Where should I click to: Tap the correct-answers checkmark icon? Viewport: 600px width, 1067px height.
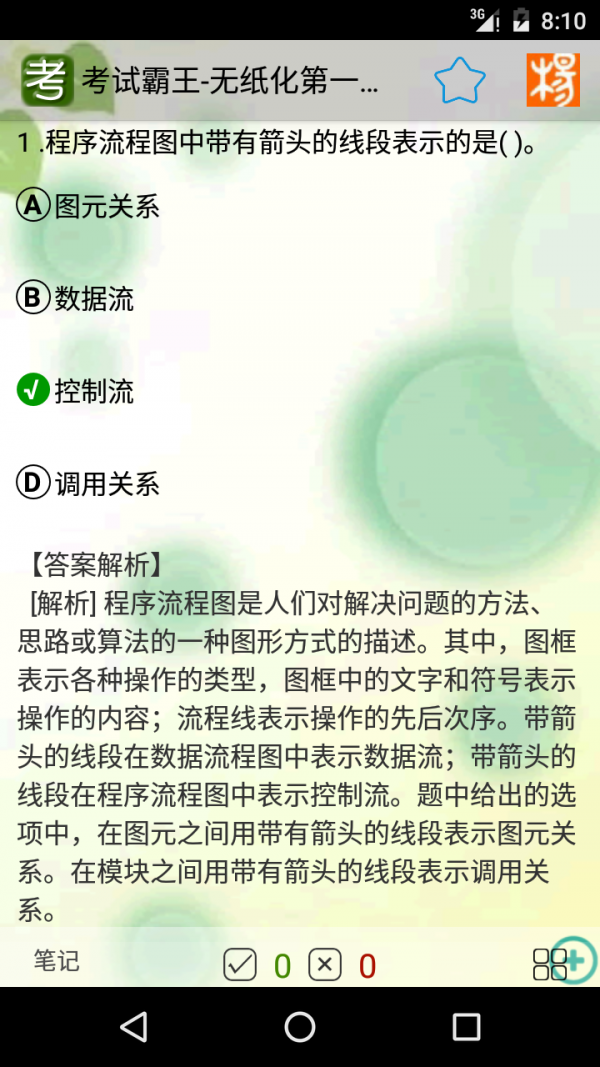[x=240, y=964]
